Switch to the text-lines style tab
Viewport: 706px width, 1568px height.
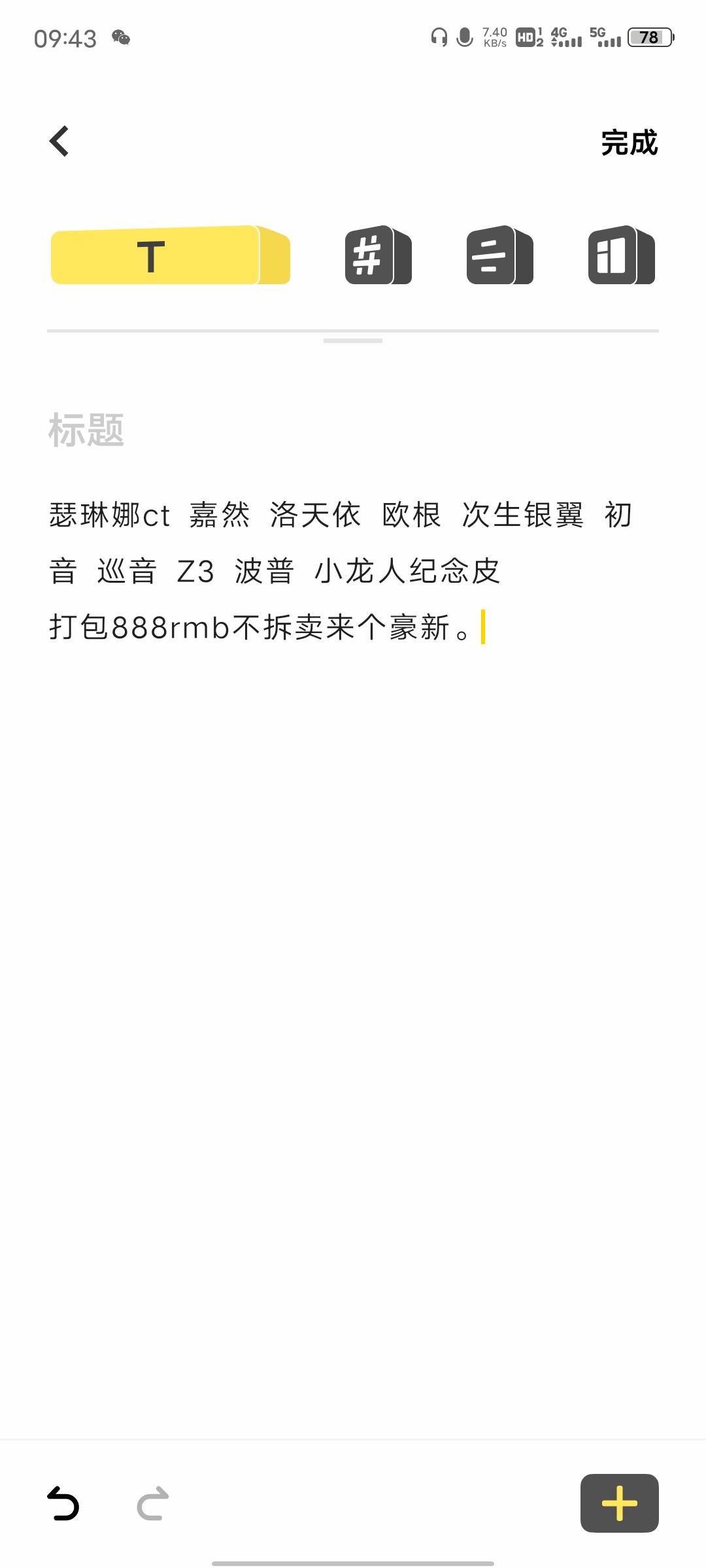click(499, 255)
